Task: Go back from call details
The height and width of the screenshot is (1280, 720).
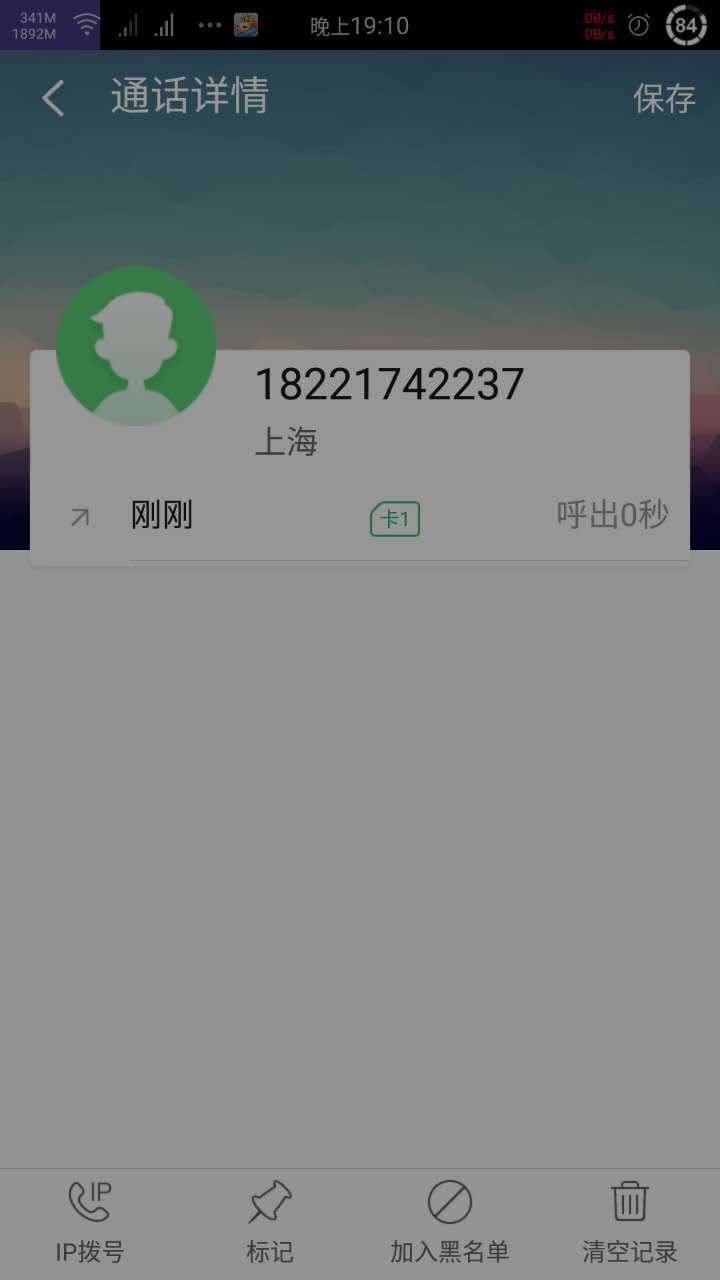Action: pyautogui.click(x=53, y=98)
